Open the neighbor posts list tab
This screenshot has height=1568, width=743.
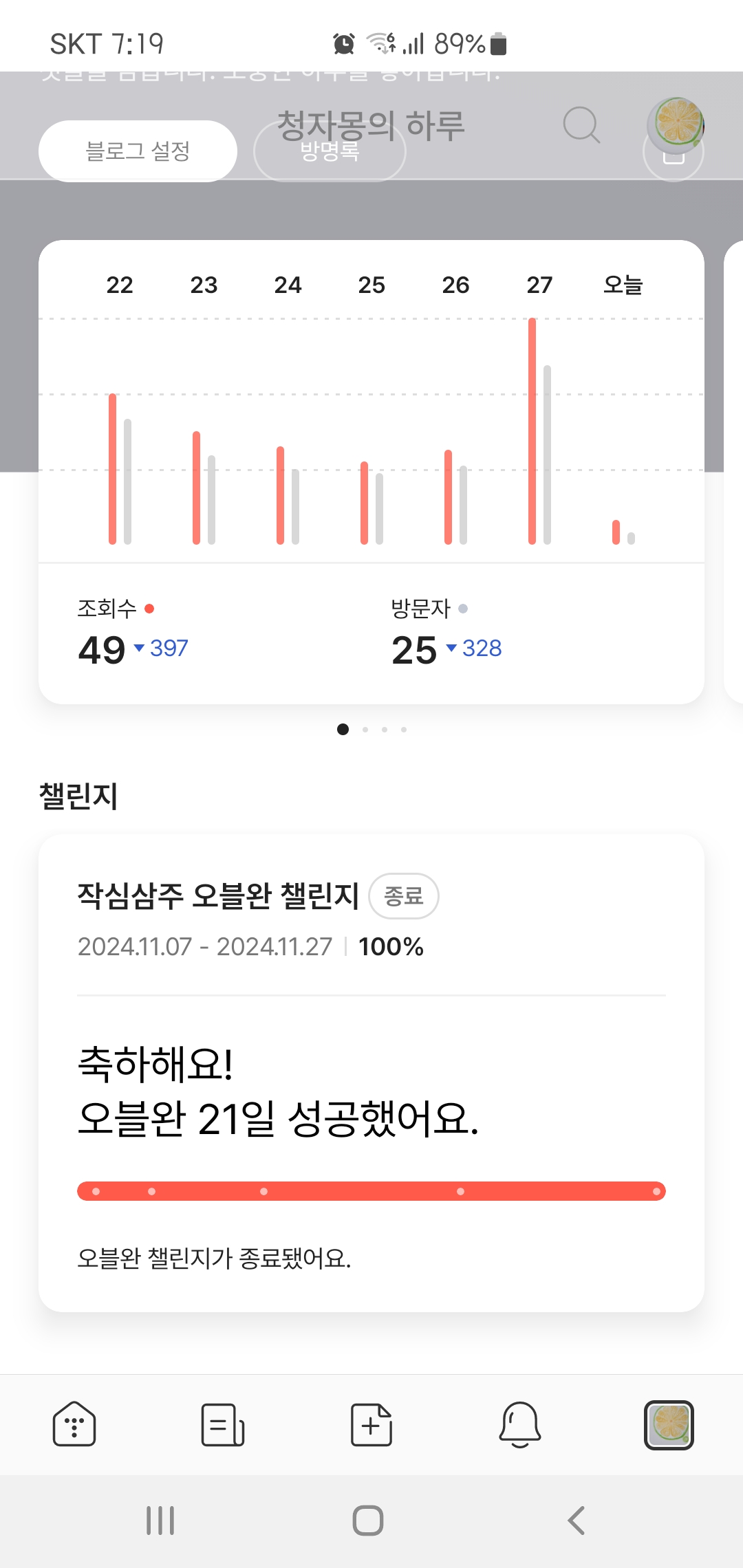(x=223, y=1424)
